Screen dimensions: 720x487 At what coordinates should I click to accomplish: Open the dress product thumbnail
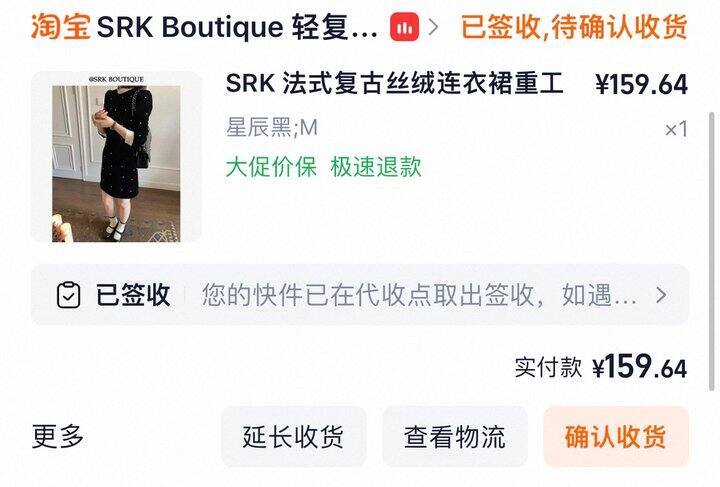[x=116, y=157]
